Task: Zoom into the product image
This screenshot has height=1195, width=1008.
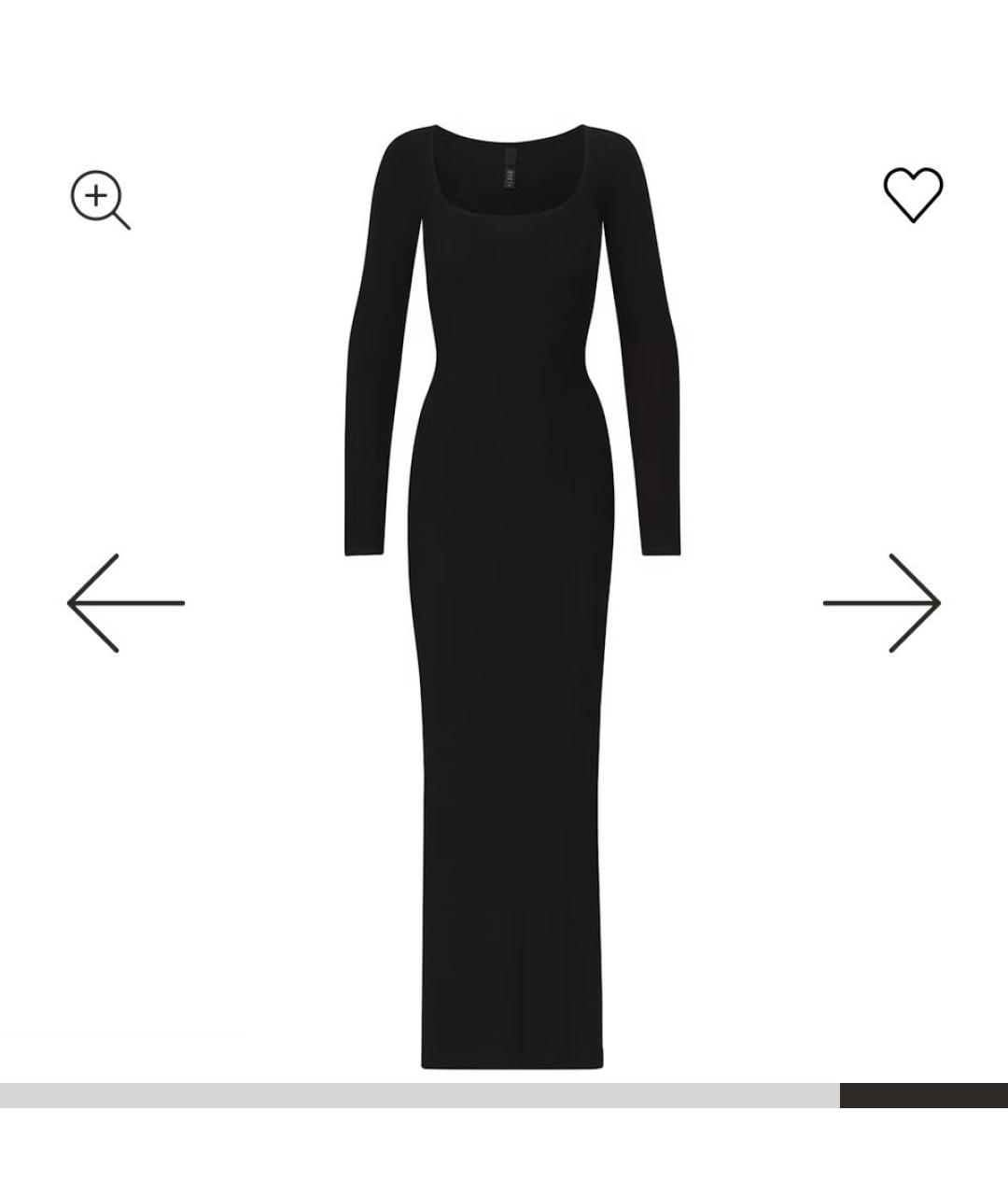Action: pos(100,199)
